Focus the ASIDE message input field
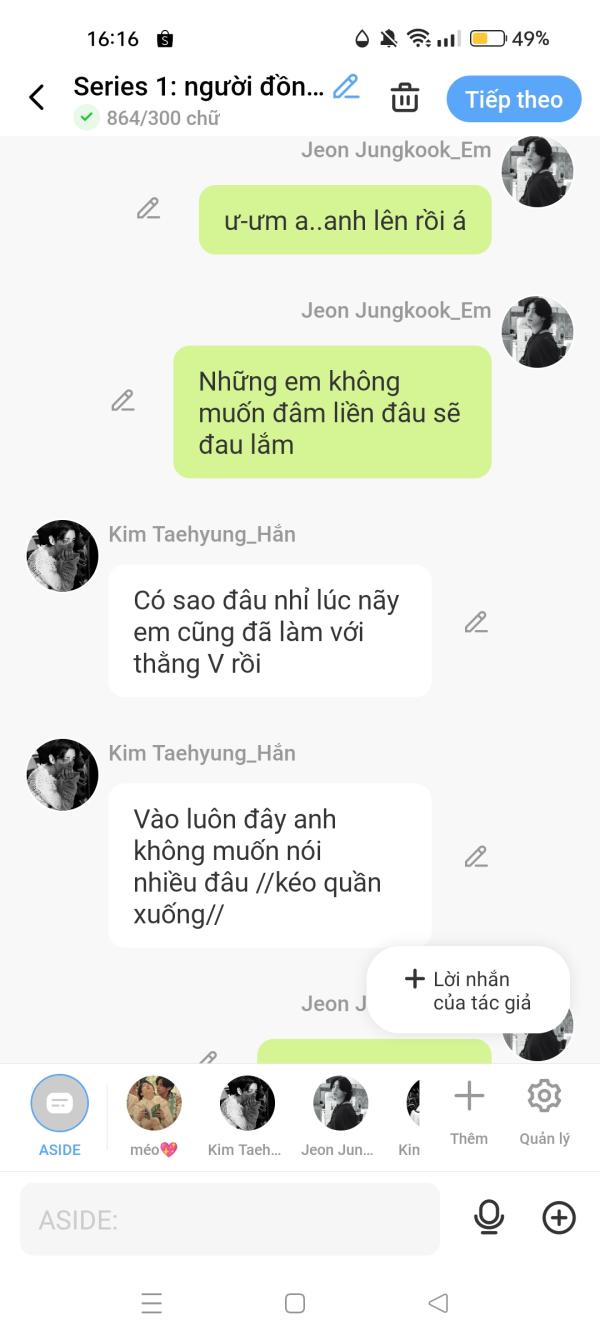600x1340 pixels. click(x=230, y=1219)
